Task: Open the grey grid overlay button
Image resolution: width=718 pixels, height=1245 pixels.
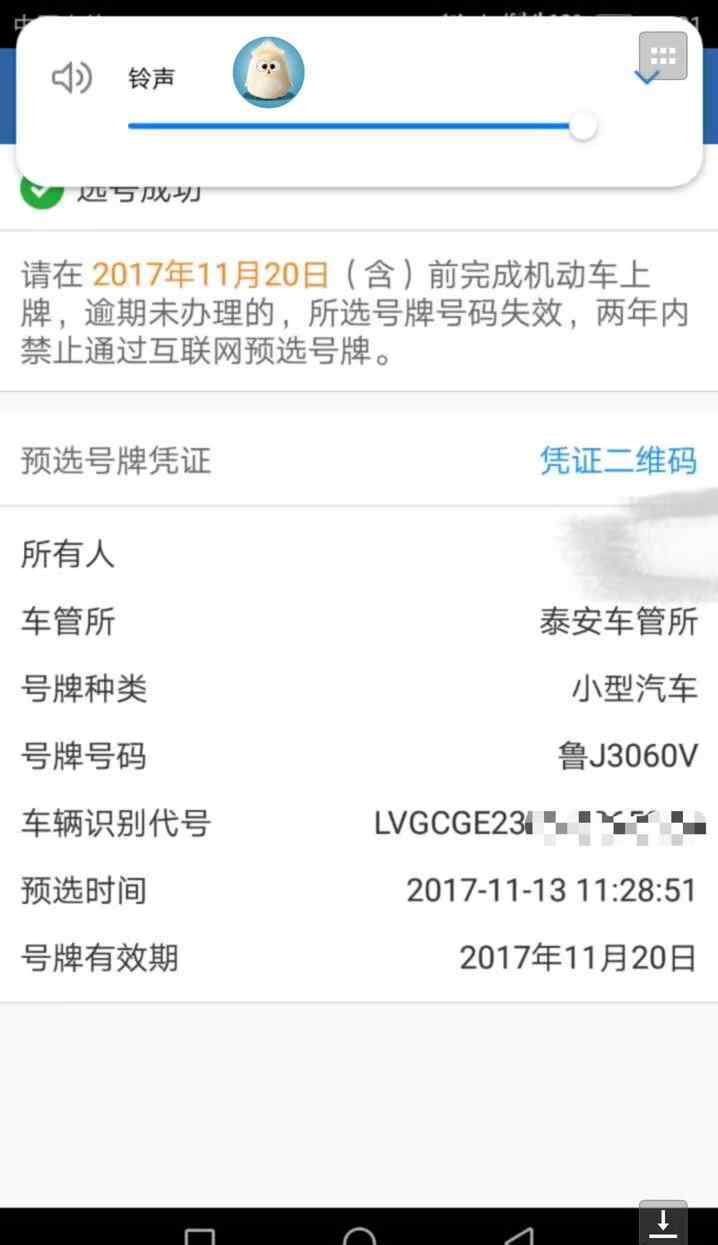Action: (x=663, y=56)
